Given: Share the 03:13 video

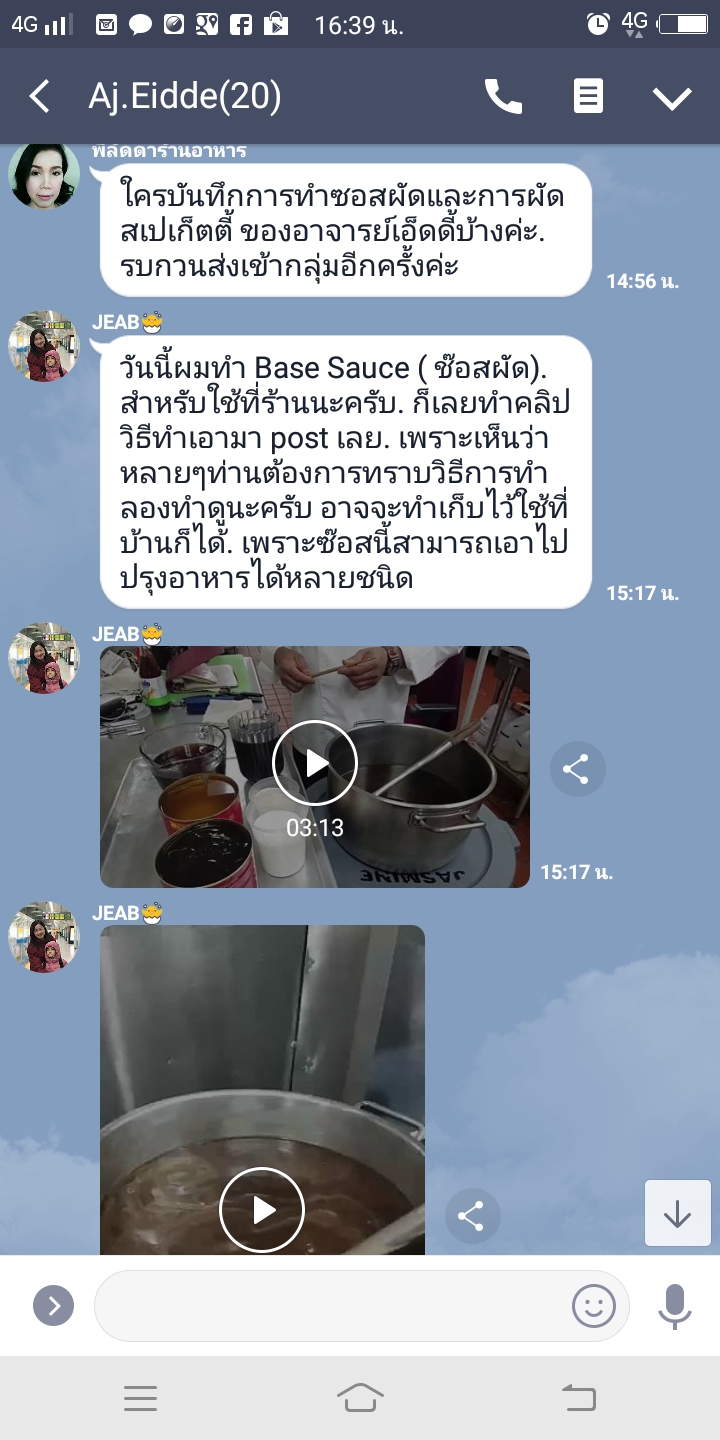Looking at the screenshot, I should coord(577,769).
